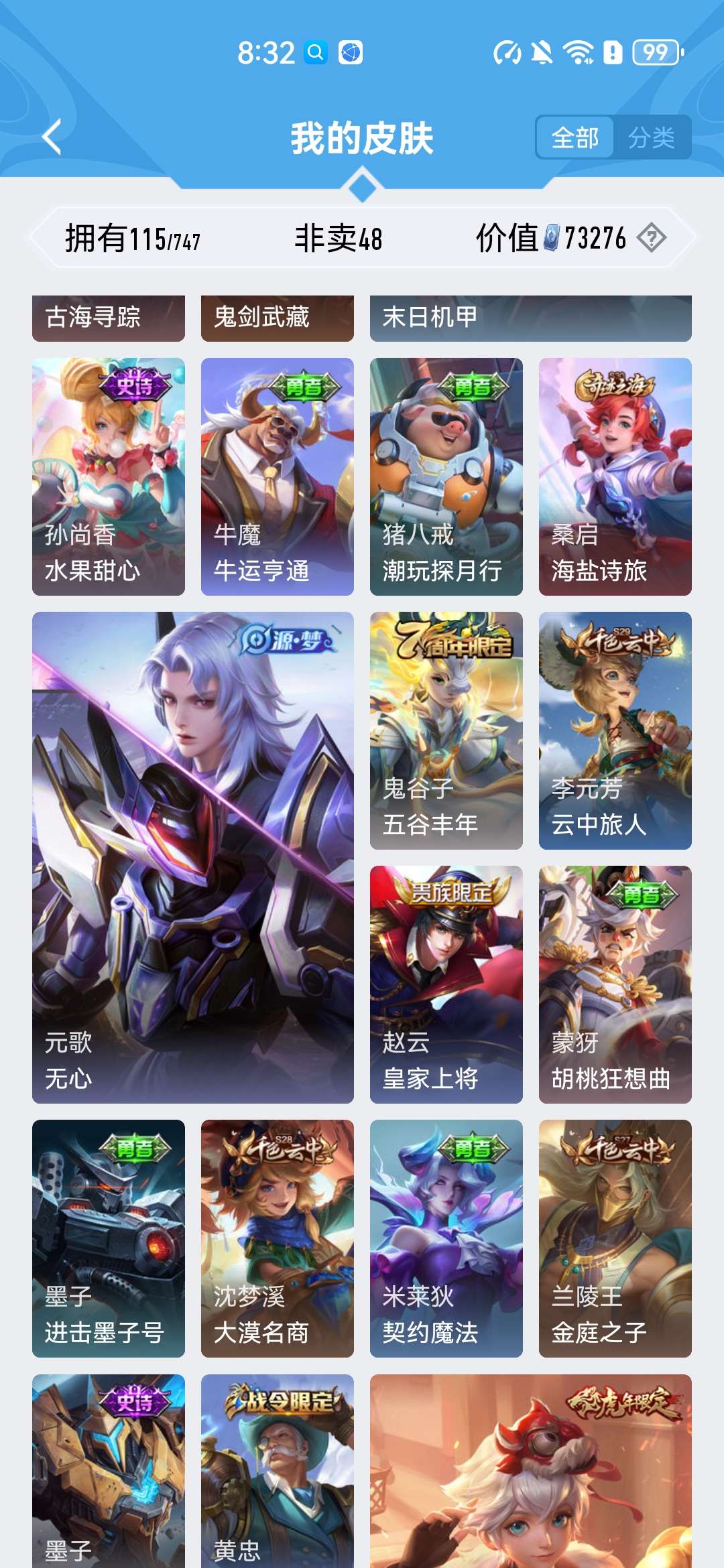Go back using the top-left arrow

pyautogui.click(x=52, y=137)
